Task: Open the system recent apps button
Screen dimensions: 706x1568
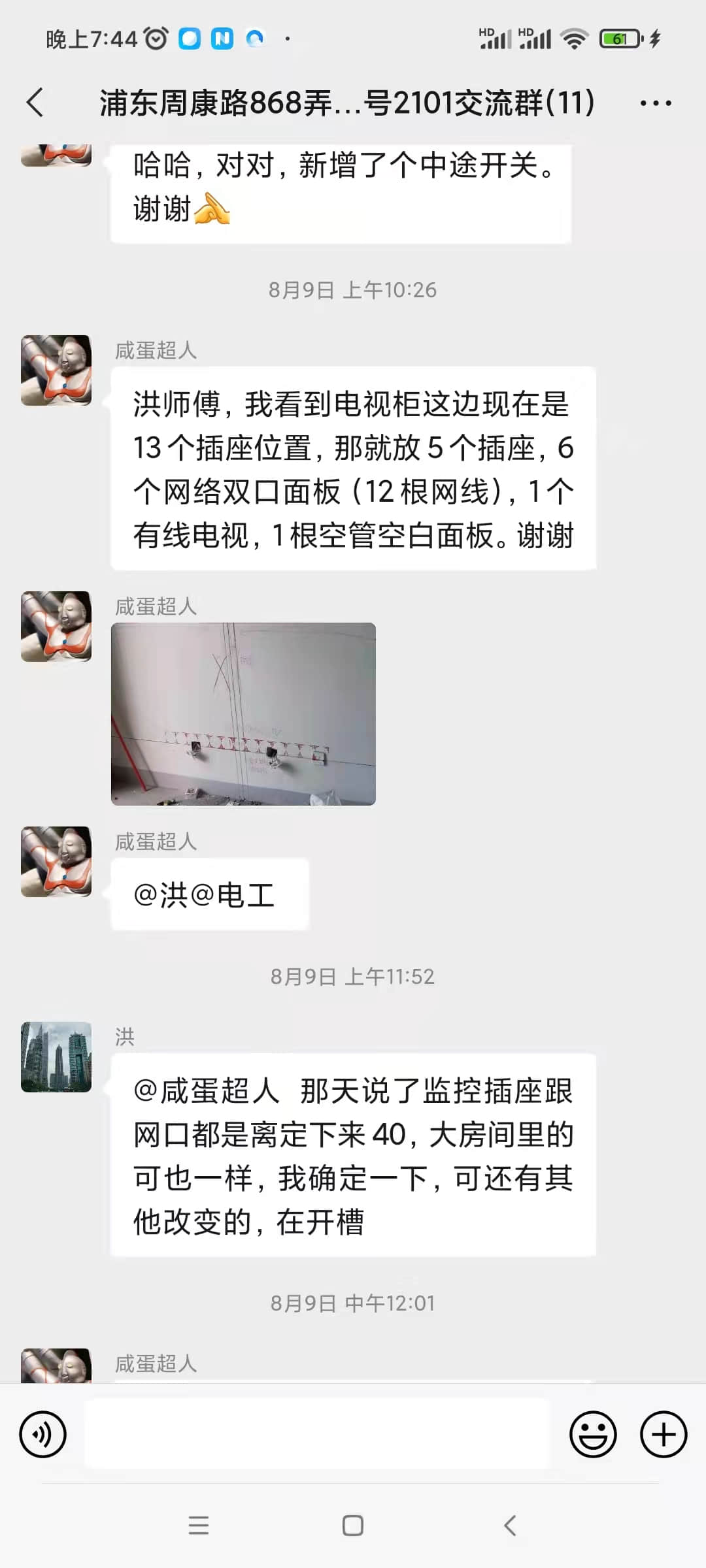Action: (198, 1526)
